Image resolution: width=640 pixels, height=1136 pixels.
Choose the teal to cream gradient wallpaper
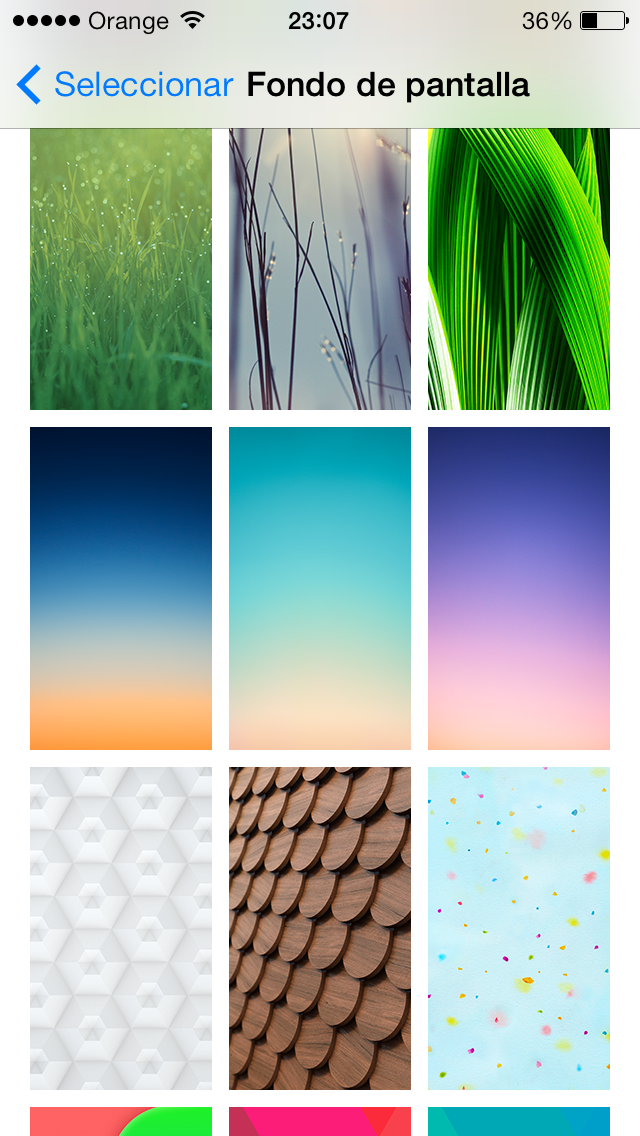tap(320, 588)
